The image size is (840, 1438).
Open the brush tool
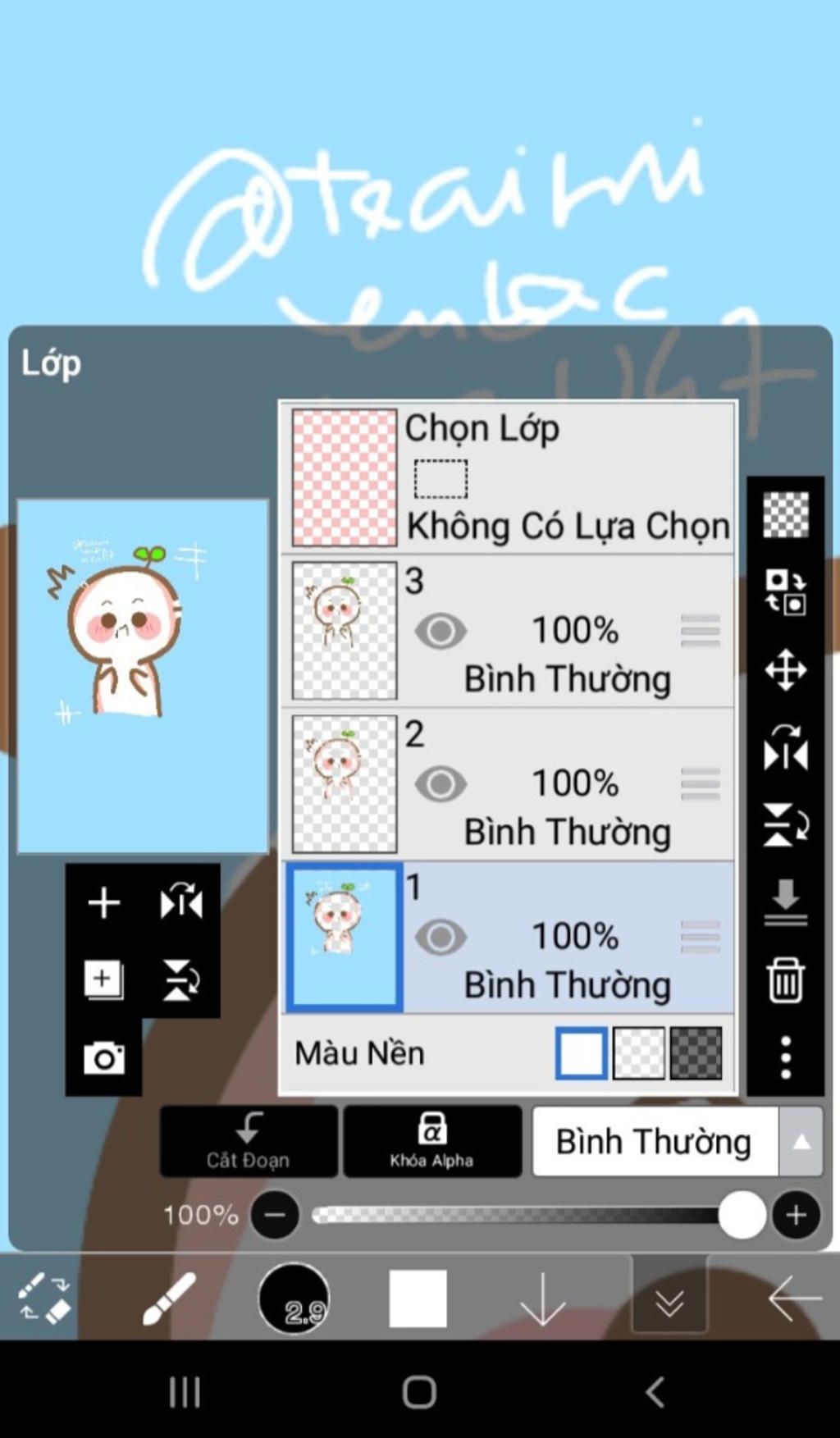[x=168, y=1299]
